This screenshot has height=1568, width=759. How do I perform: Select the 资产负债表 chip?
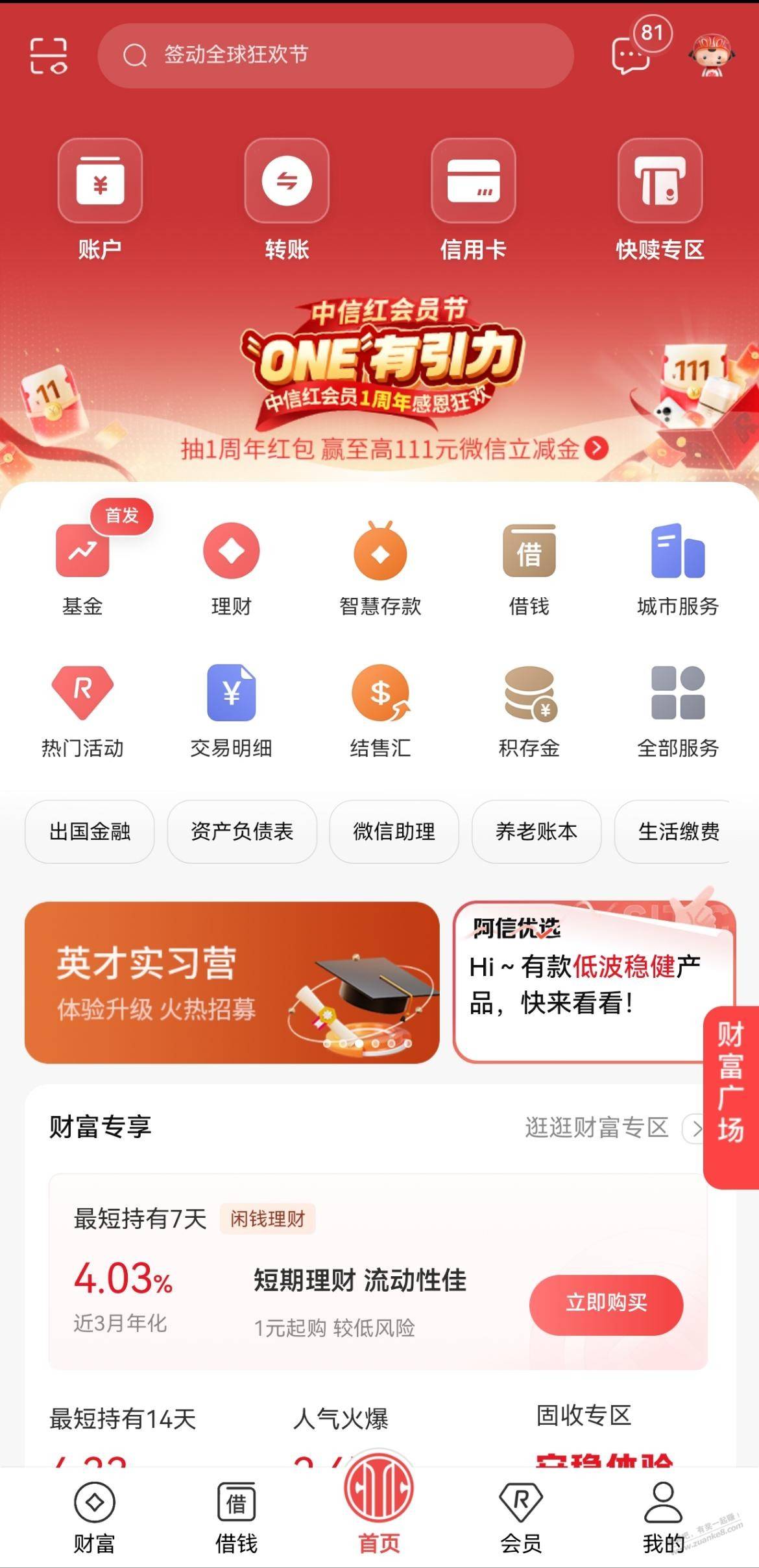pos(242,831)
